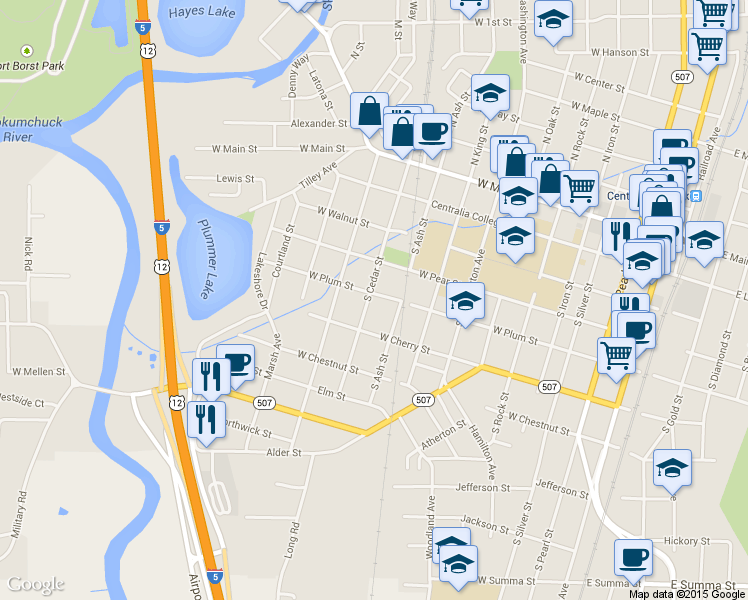Open the school marker near W Summa St
Image resolution: width=748 pixels, height=600 pixels.
coord(458,567)
